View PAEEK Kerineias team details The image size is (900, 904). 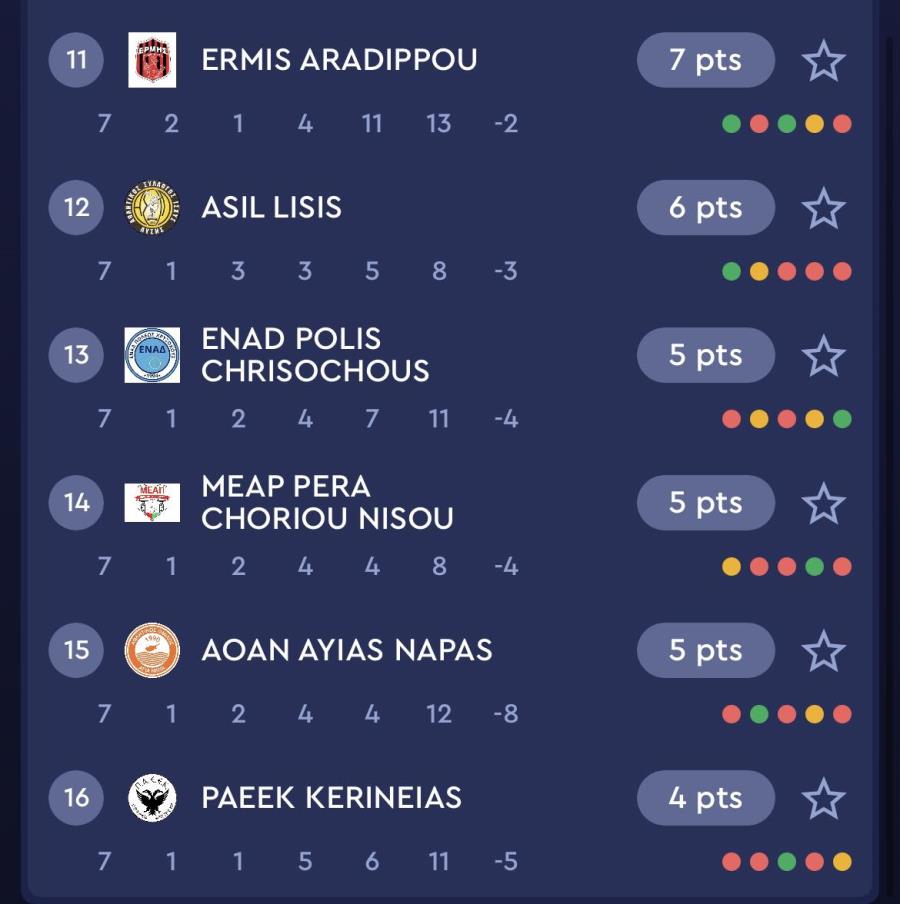pos(331,798)
